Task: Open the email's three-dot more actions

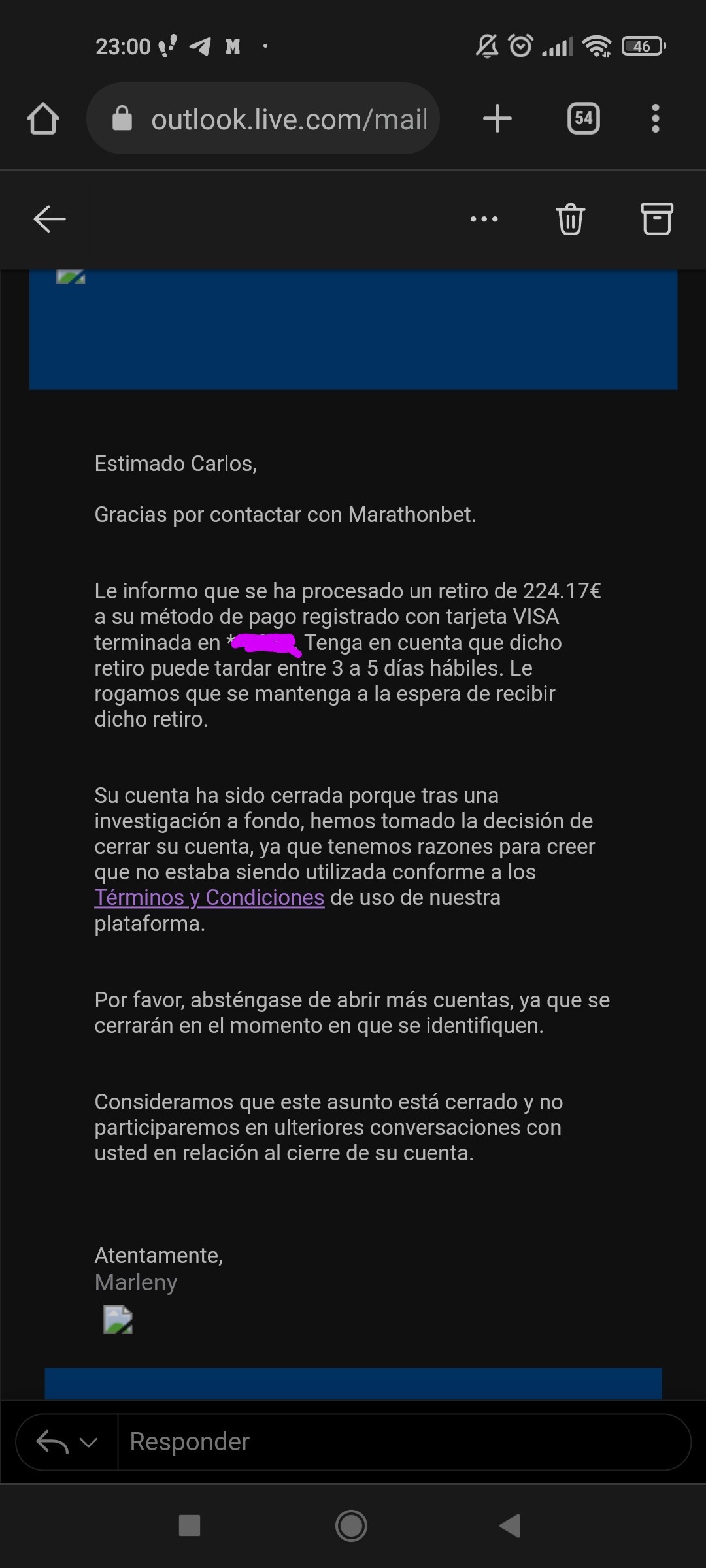Action: point(484,219)
